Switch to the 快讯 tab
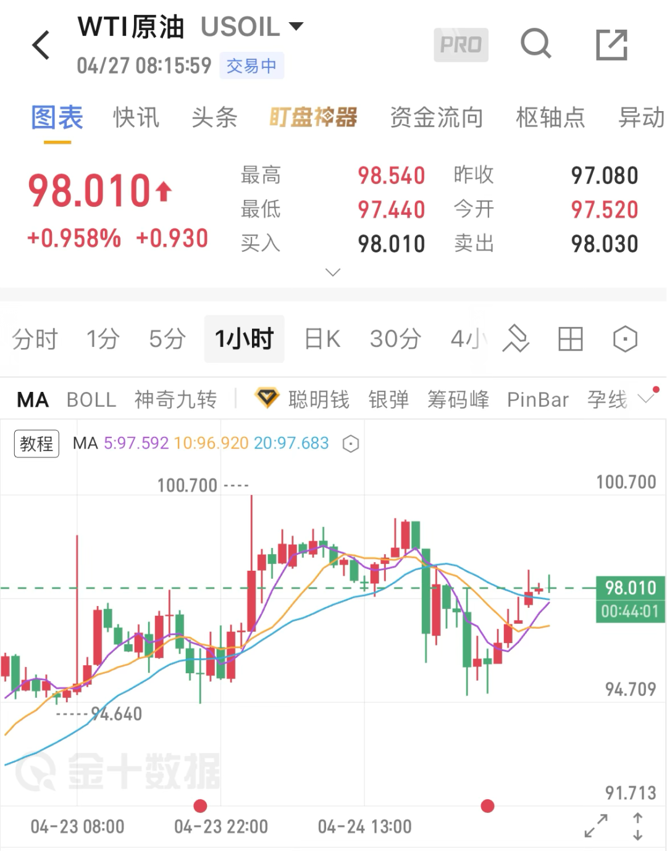Screen dimensions: 667x851 coord(136,117)
